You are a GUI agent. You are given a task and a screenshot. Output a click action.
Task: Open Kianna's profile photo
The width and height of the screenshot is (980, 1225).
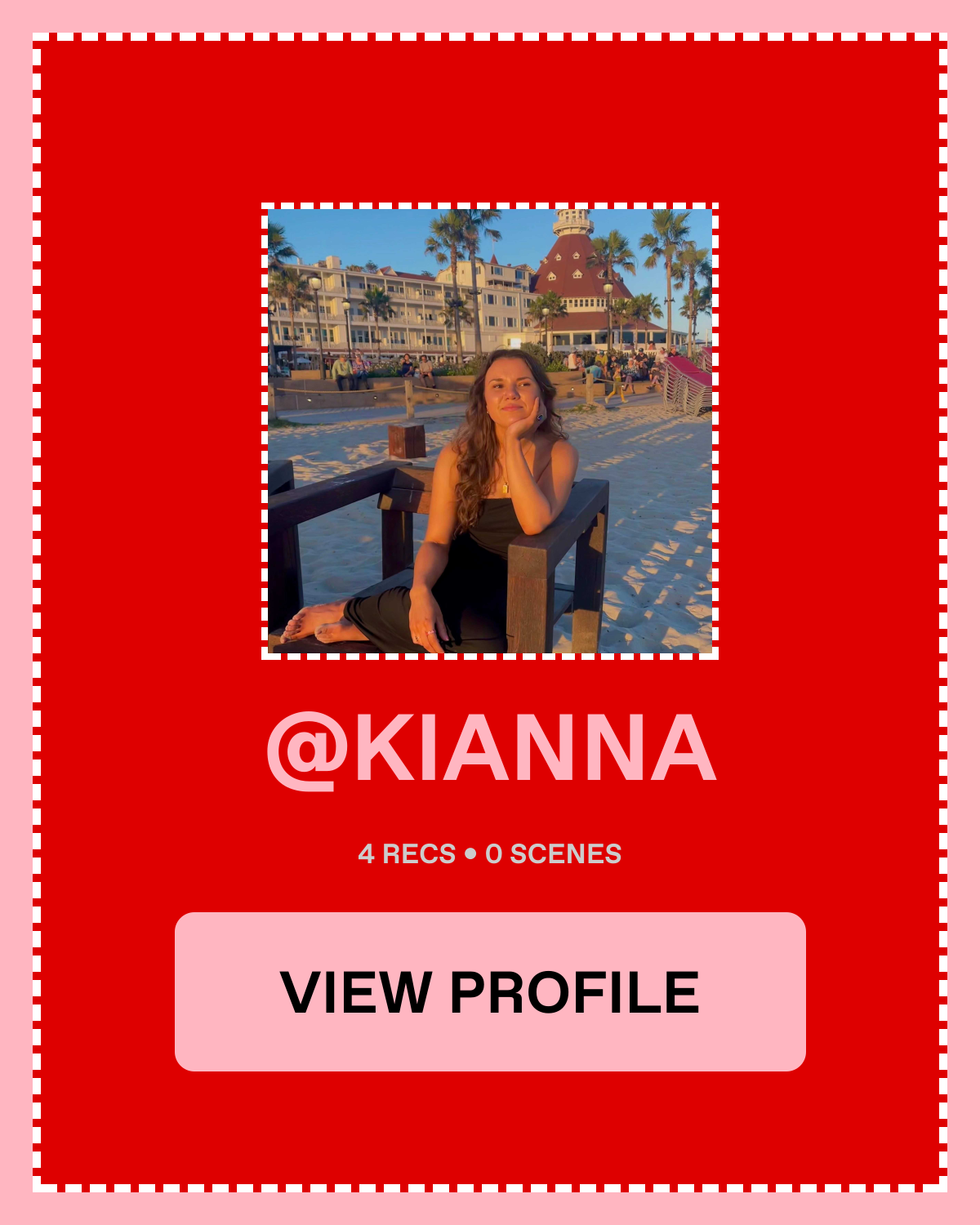pyautogui.click(x=490, y=431)
